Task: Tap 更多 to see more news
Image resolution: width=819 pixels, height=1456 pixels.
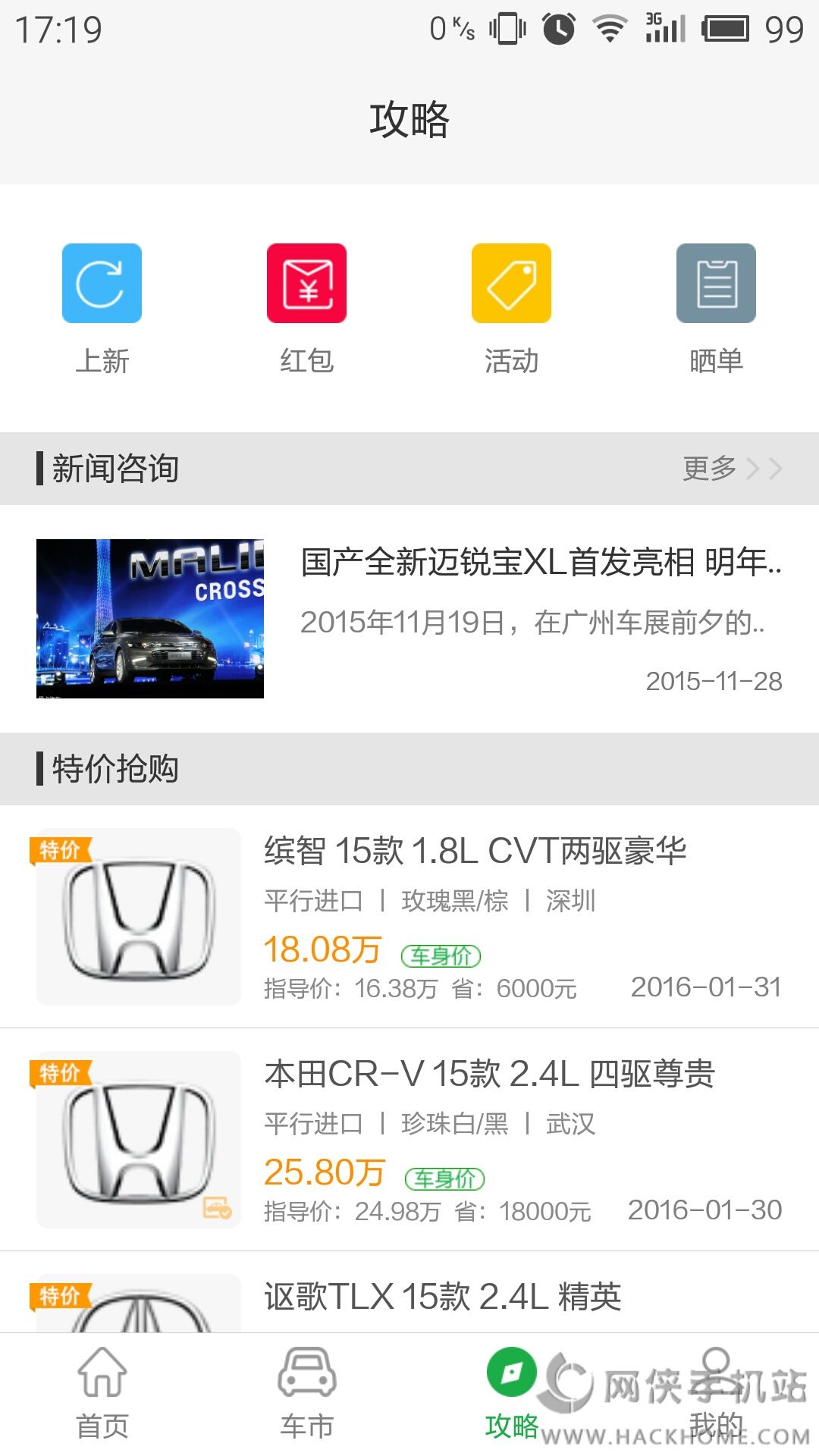Action: [x=731, y=469]
